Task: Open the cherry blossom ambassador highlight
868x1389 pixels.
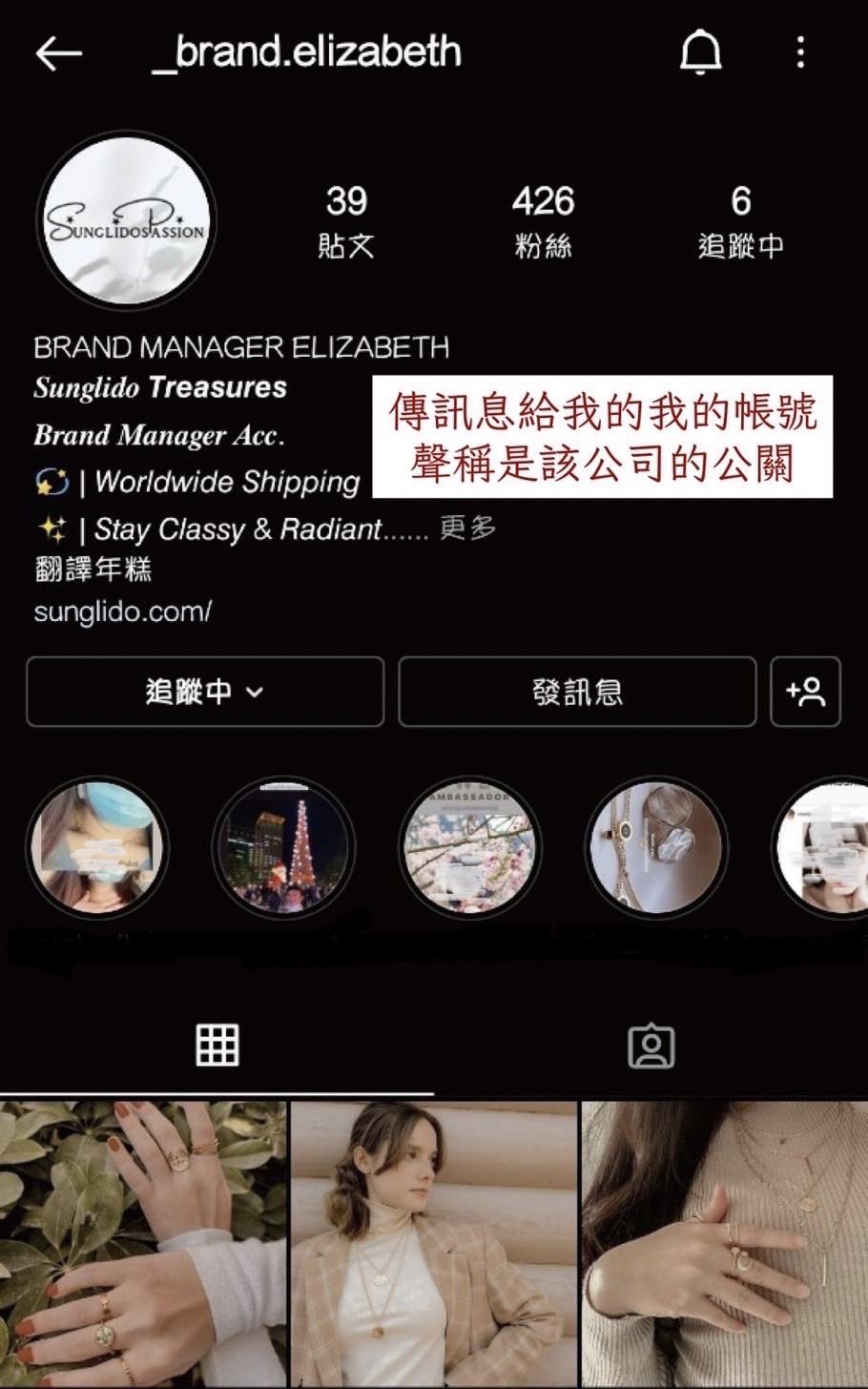Action: click(469, 847)
